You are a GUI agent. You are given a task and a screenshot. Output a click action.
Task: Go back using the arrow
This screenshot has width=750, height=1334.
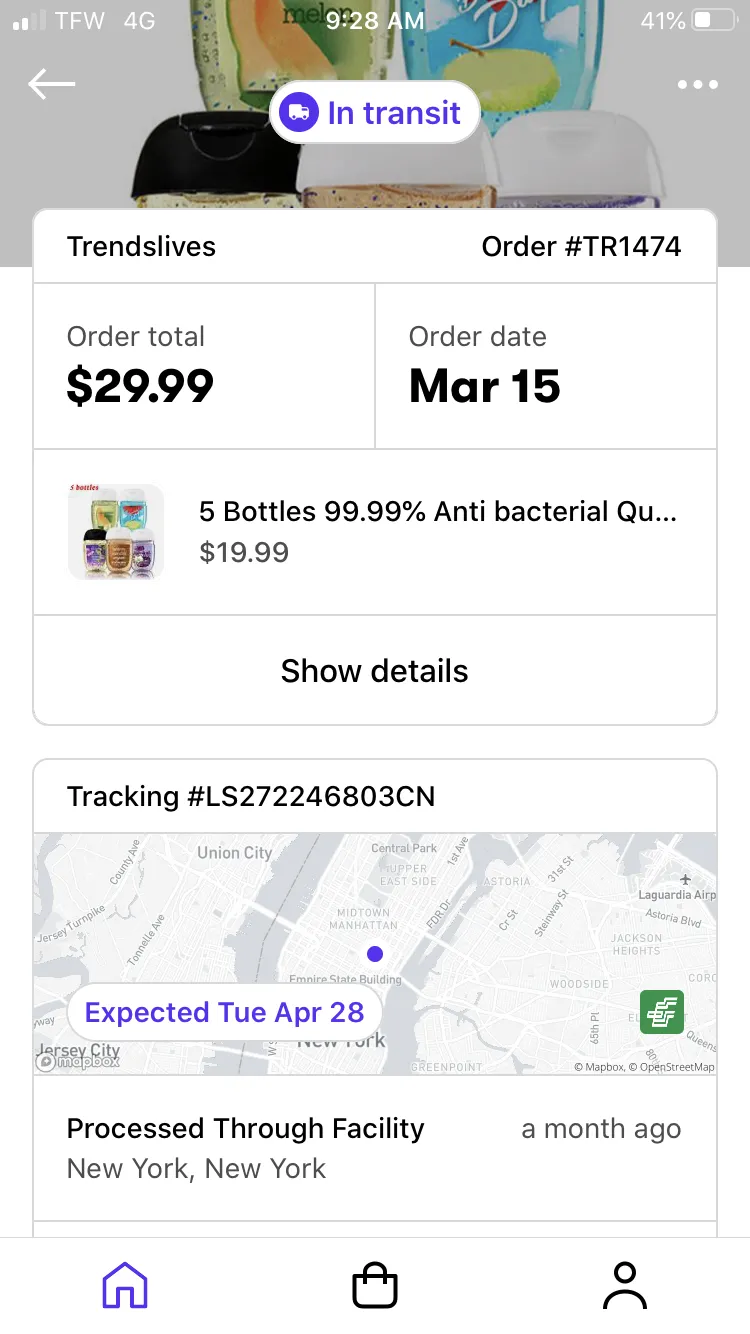[x=52, y=84]
